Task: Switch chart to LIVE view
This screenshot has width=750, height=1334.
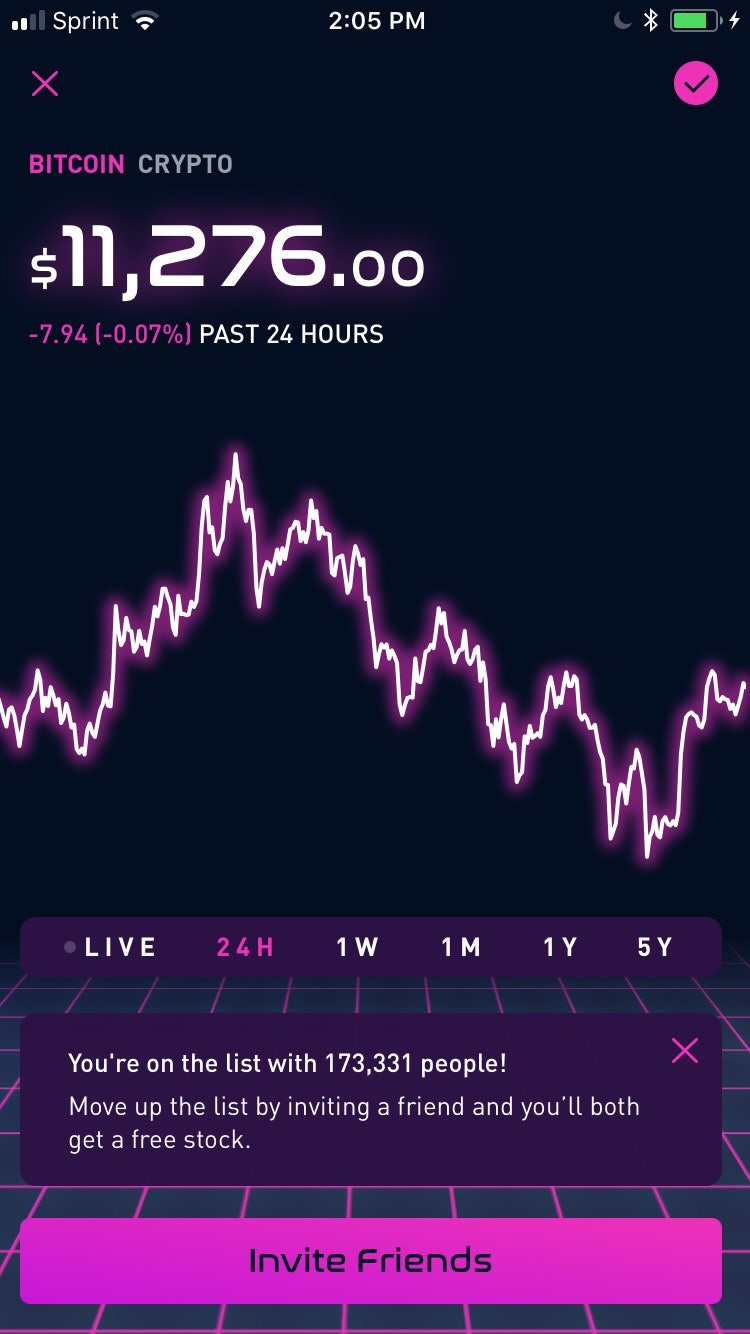Action: pos(111,947)
